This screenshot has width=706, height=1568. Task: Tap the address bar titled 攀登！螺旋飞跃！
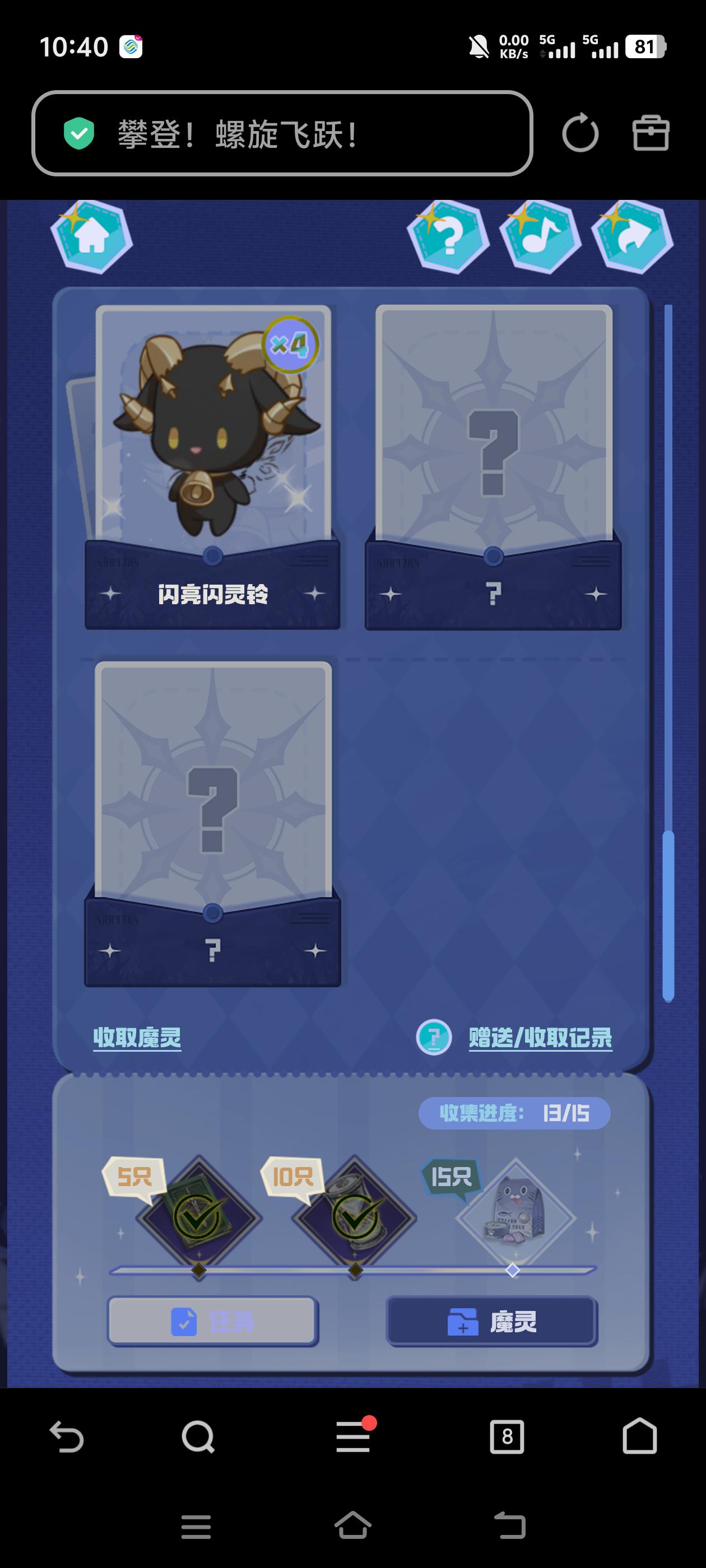tap(282, 133)
